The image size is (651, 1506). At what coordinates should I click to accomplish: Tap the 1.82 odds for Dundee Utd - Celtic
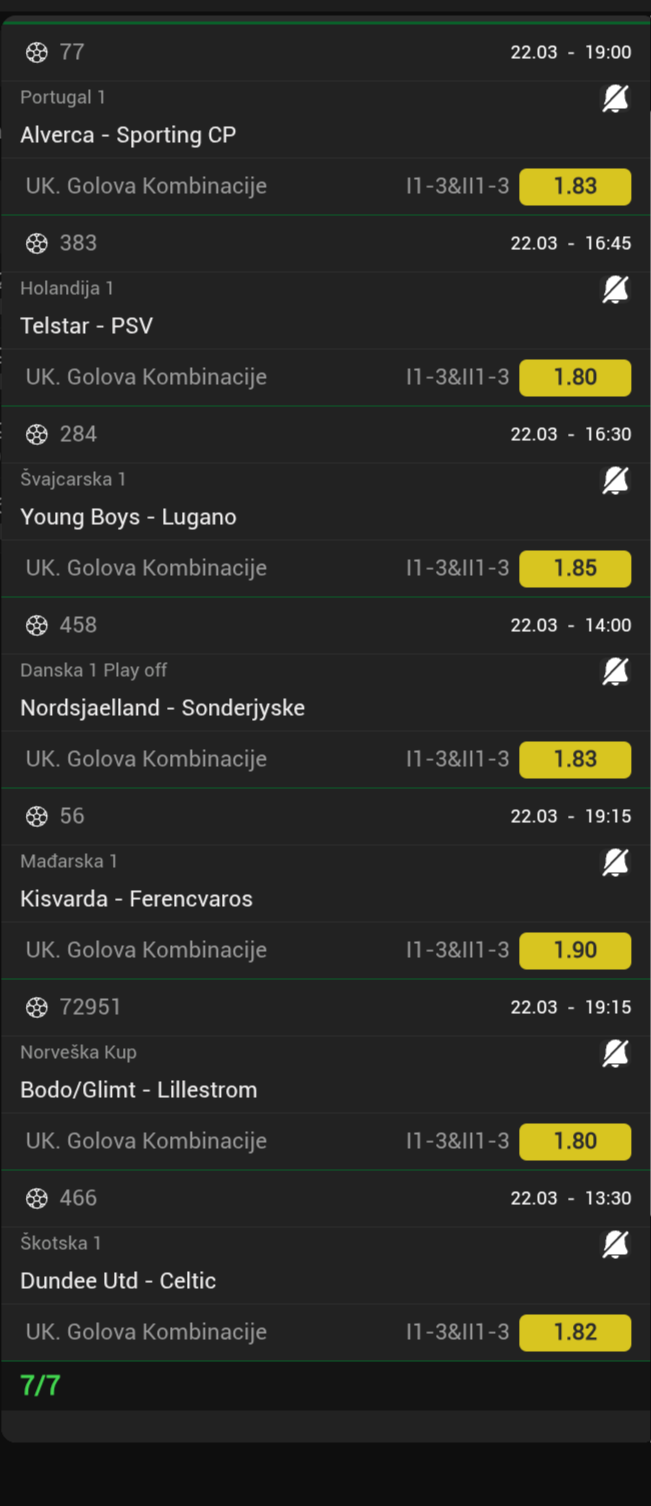[575, 1333]
